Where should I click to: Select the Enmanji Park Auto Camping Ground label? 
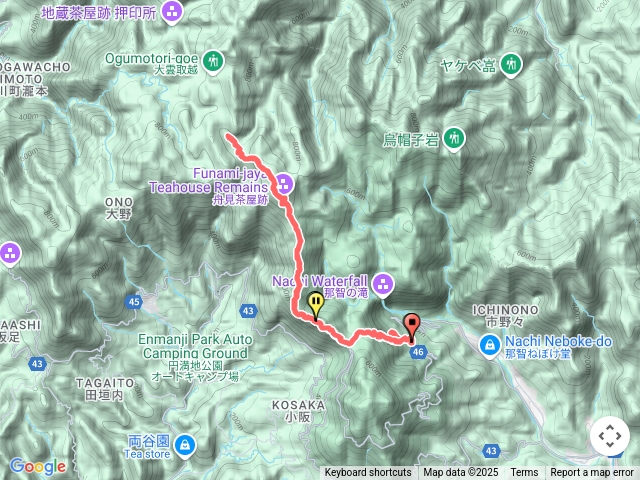click(195, 348)
